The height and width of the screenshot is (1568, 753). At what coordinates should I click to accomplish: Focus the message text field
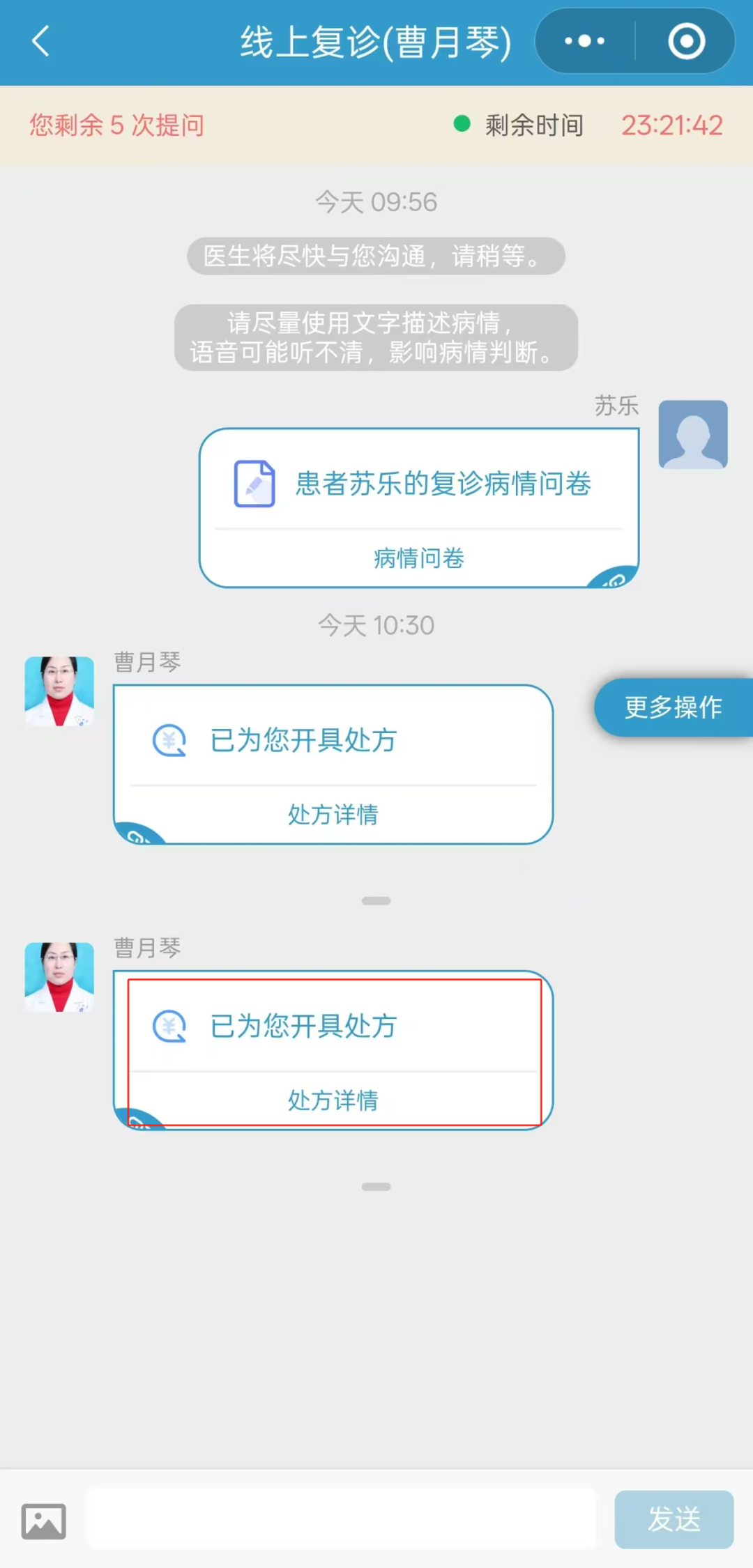click(x=342, y=1519)
